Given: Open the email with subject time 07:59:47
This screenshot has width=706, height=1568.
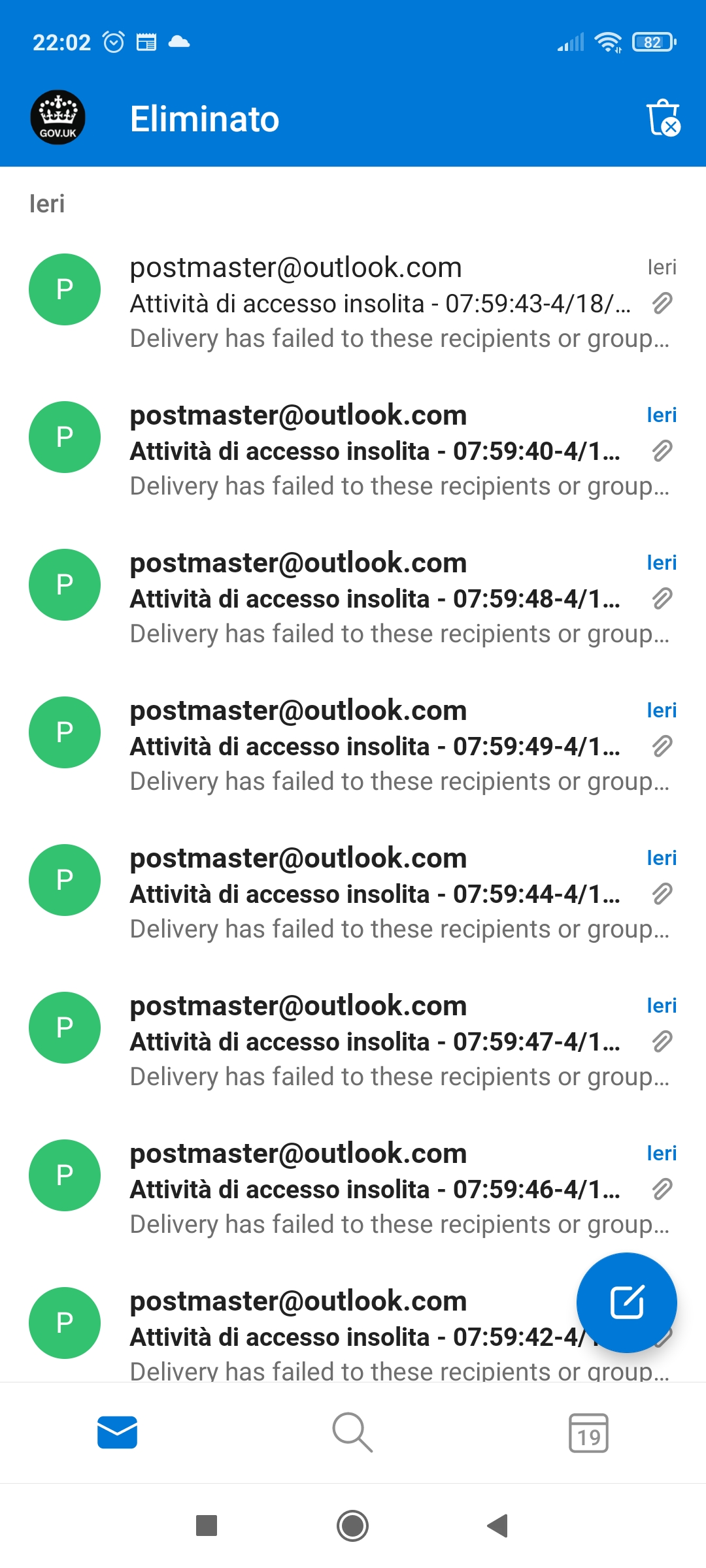Looking at the screenshot, I should pyautogui.click(x=379, y=1041).
